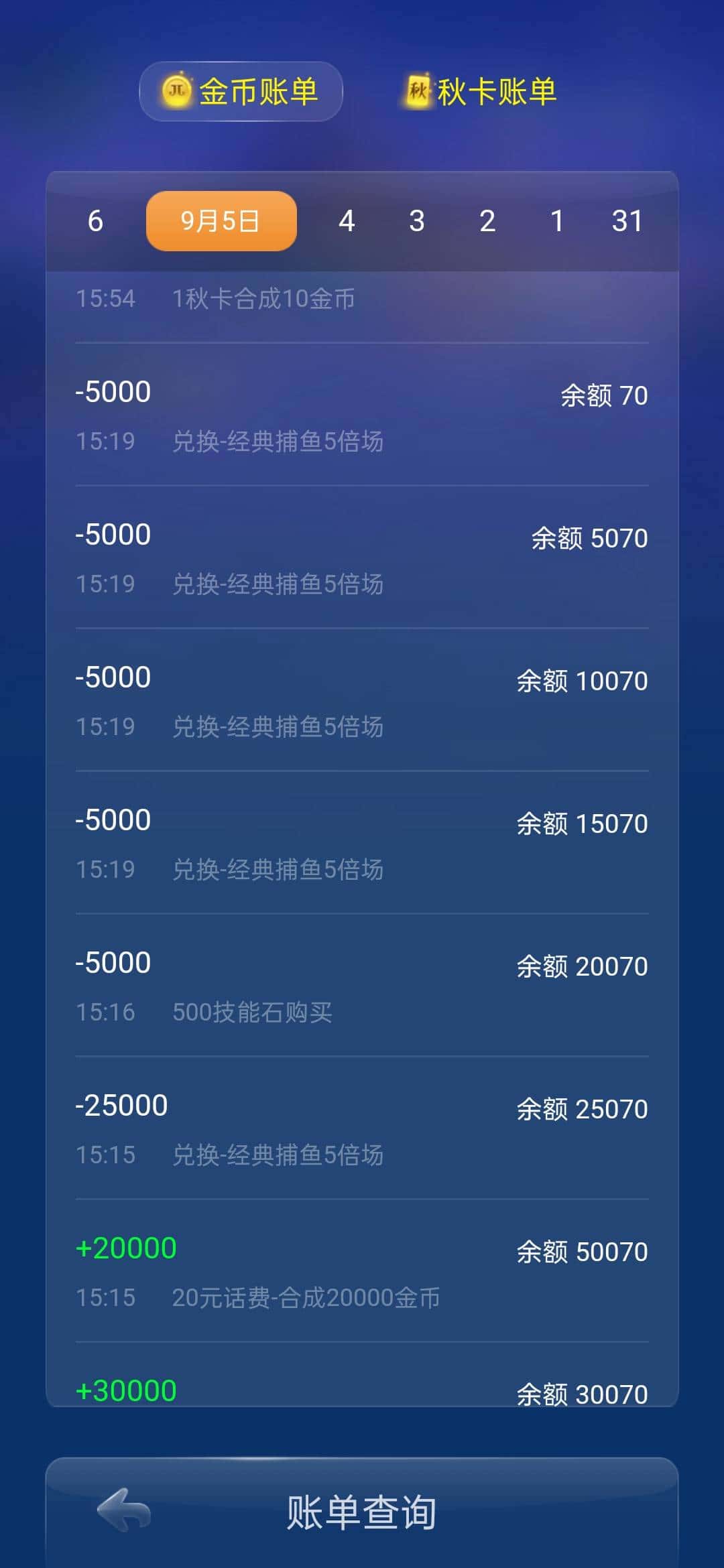This screenshot has height=1568, width=724.
Task: Select date 6 in the date selector
Action: pyautogui.click(x=94, y=221)
